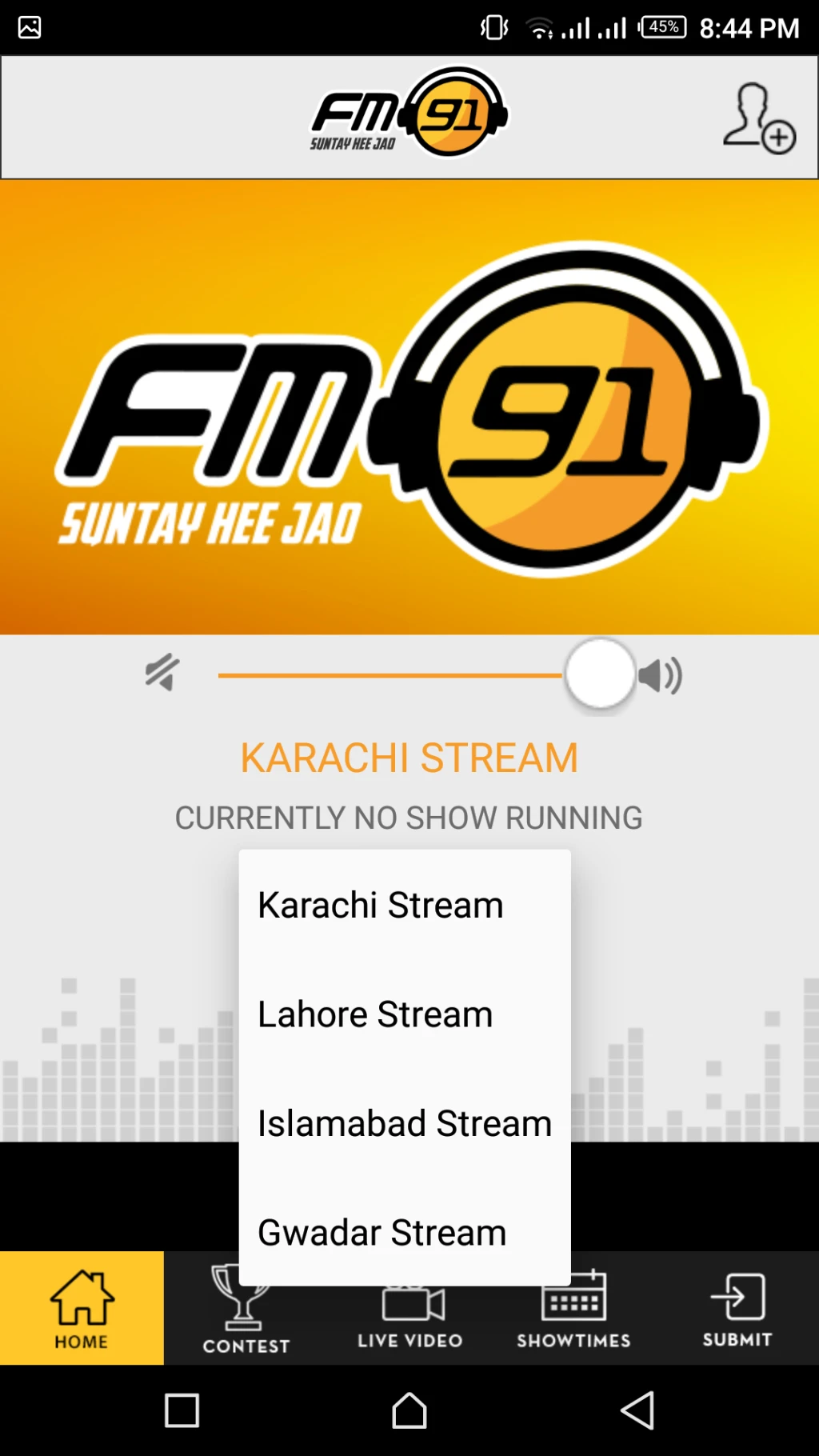The width and height of the screenshot is (819, 1456).
Task: Open the Submit tab
Action: [x=737, y=1308]
